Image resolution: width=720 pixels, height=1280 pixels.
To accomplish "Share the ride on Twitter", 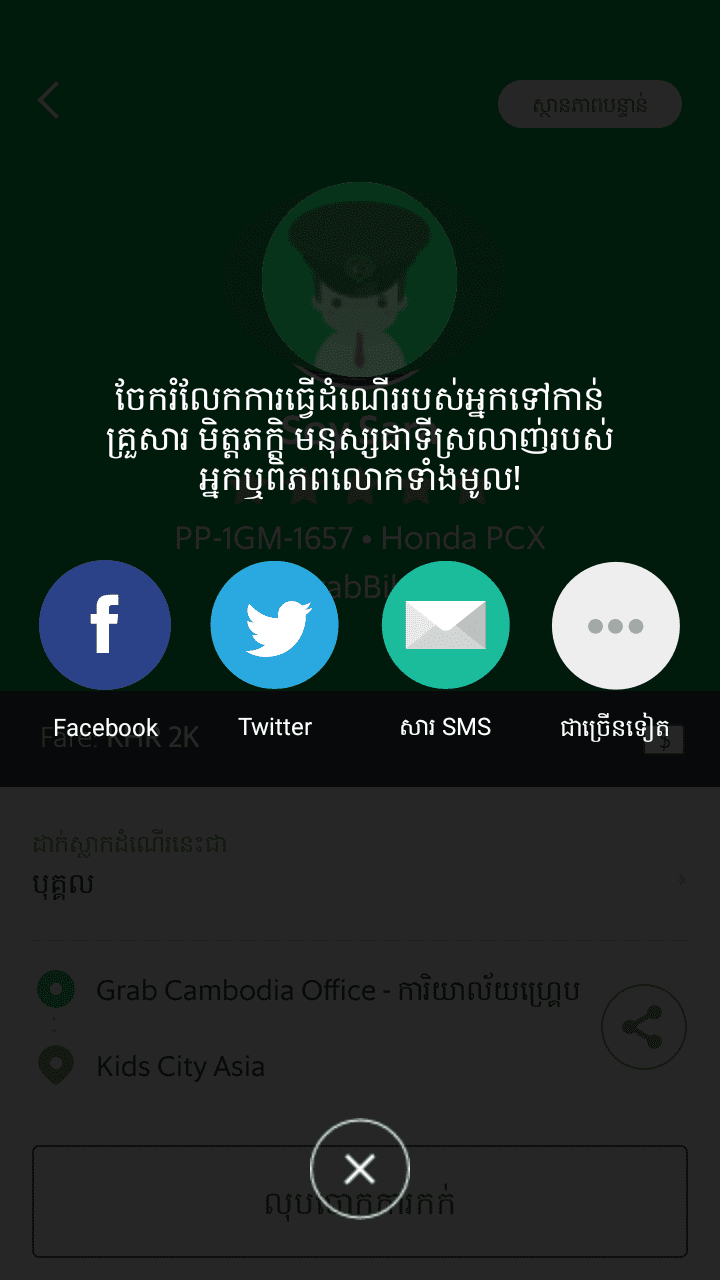I will click(x=275, y=625).
